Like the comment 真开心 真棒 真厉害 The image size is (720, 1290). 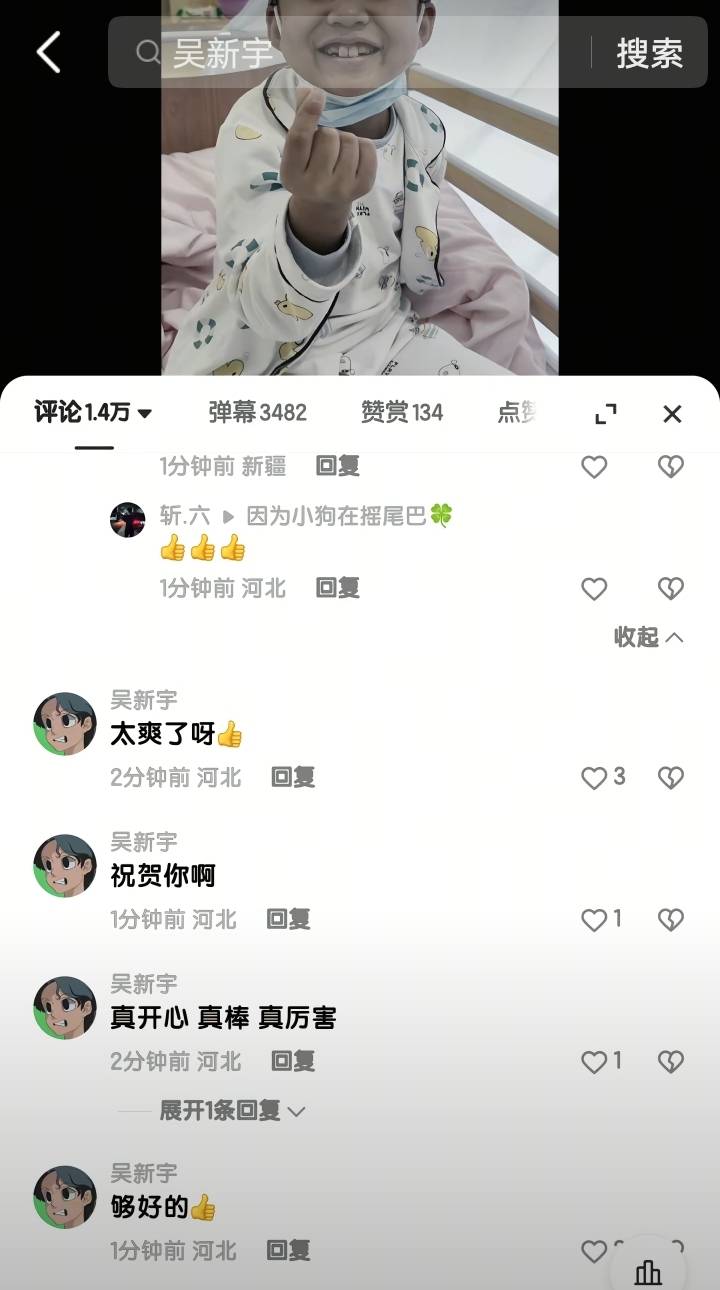click(x=595, y=1061)
